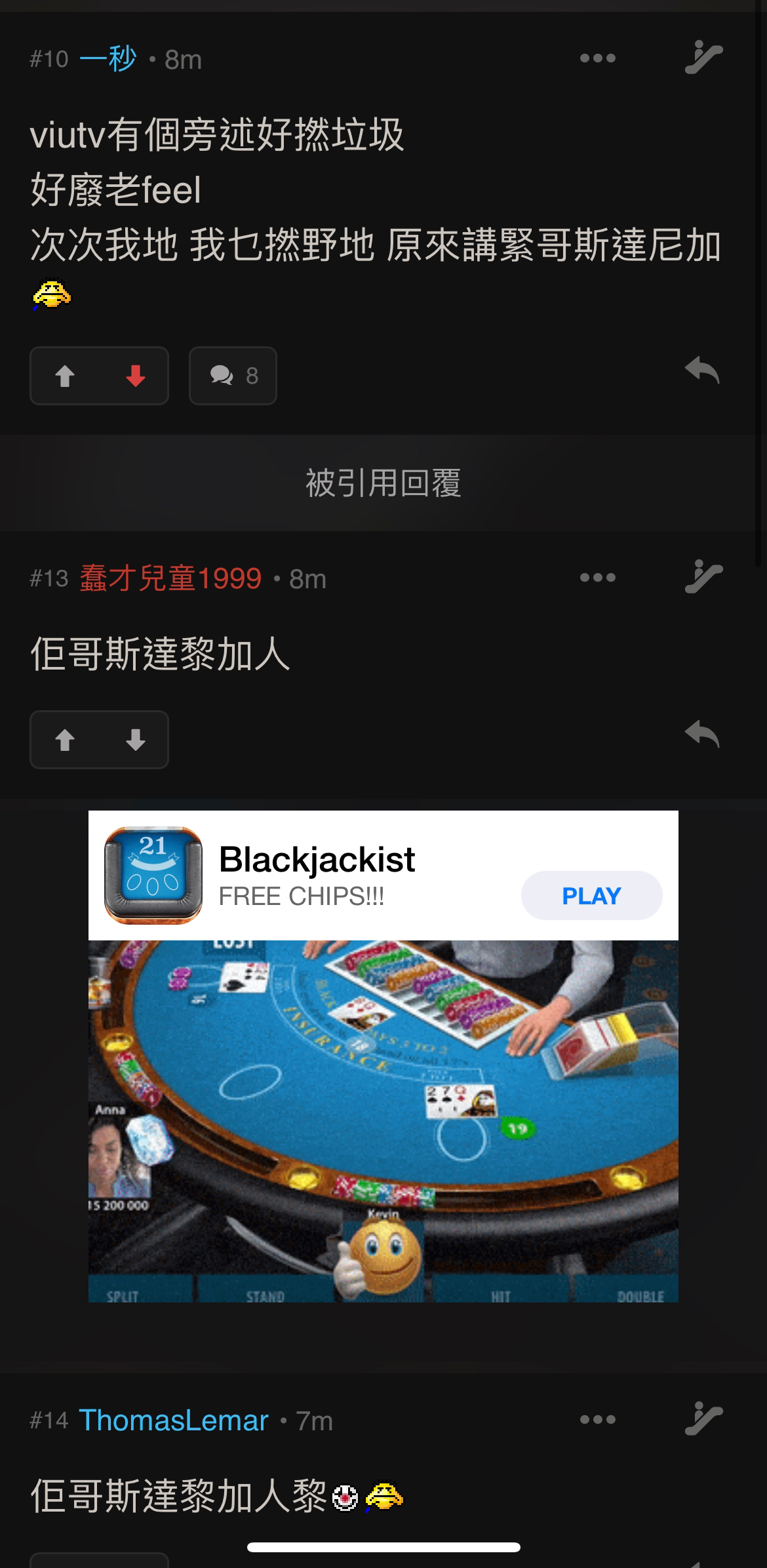Reply to post #10
The image size is (767, 1568).
[x=701, y=371]
